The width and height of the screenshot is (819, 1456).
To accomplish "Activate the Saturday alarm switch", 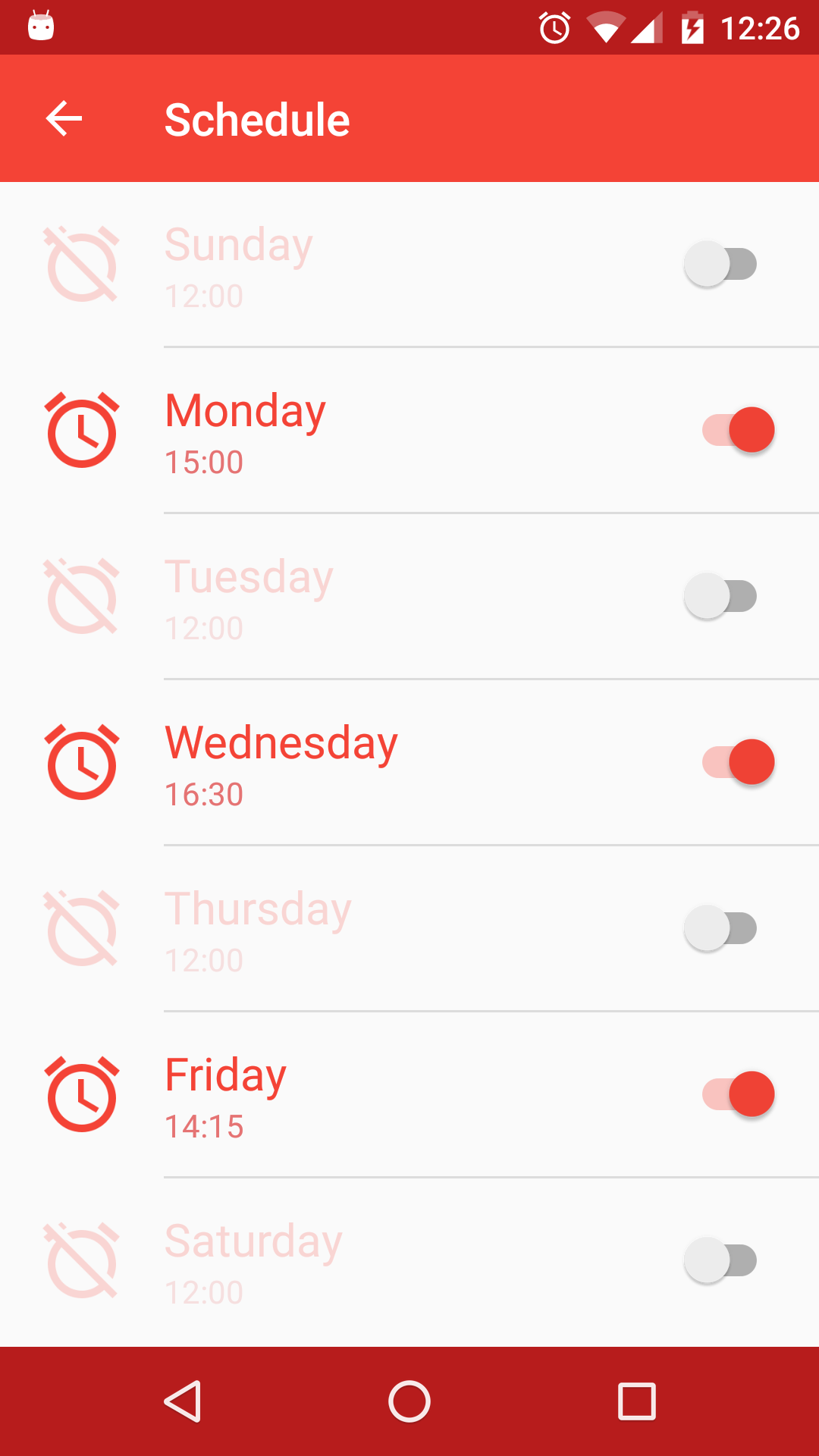I will click(720, 1260).
